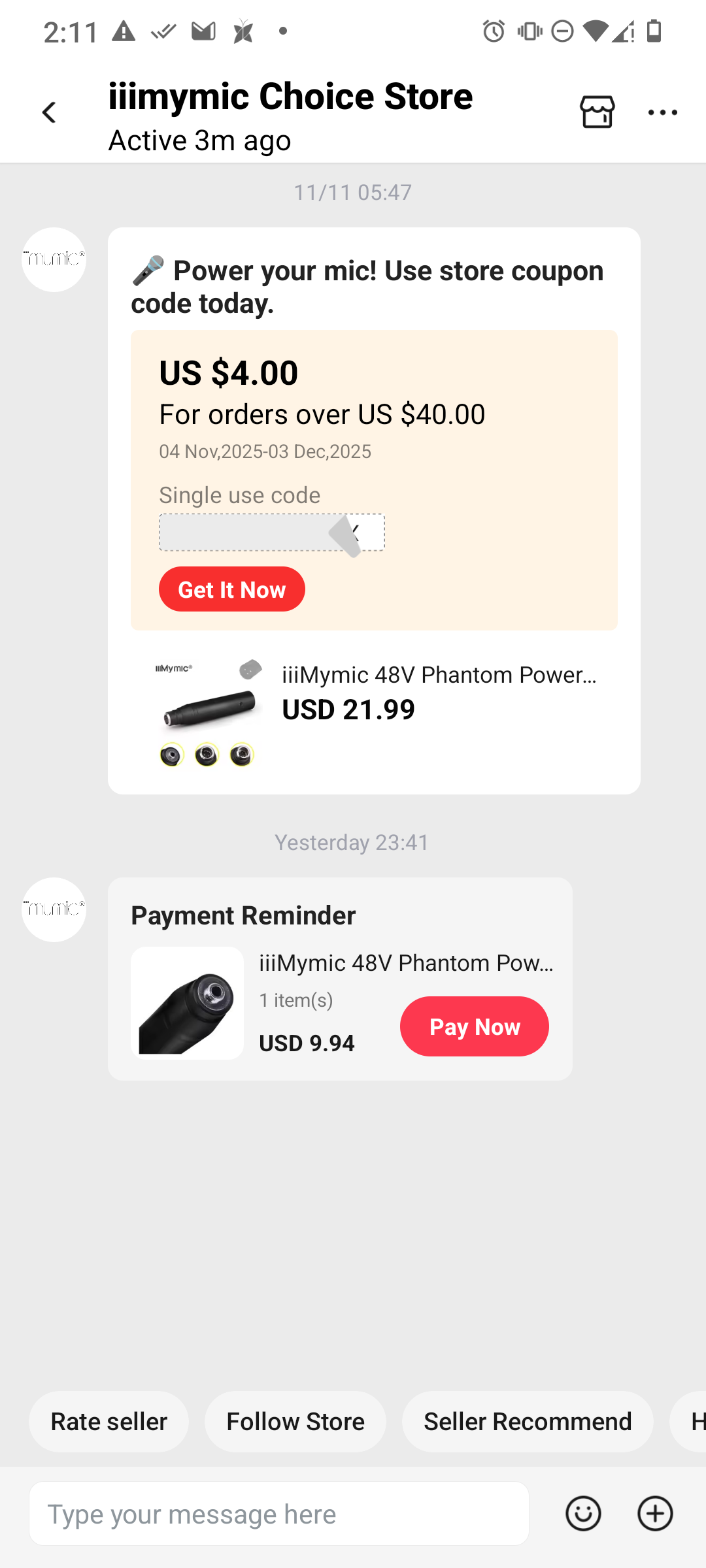The height and width of the screenshot is (1568, 706).
Task: Open the emoji picker
Action: [583, 1513]
